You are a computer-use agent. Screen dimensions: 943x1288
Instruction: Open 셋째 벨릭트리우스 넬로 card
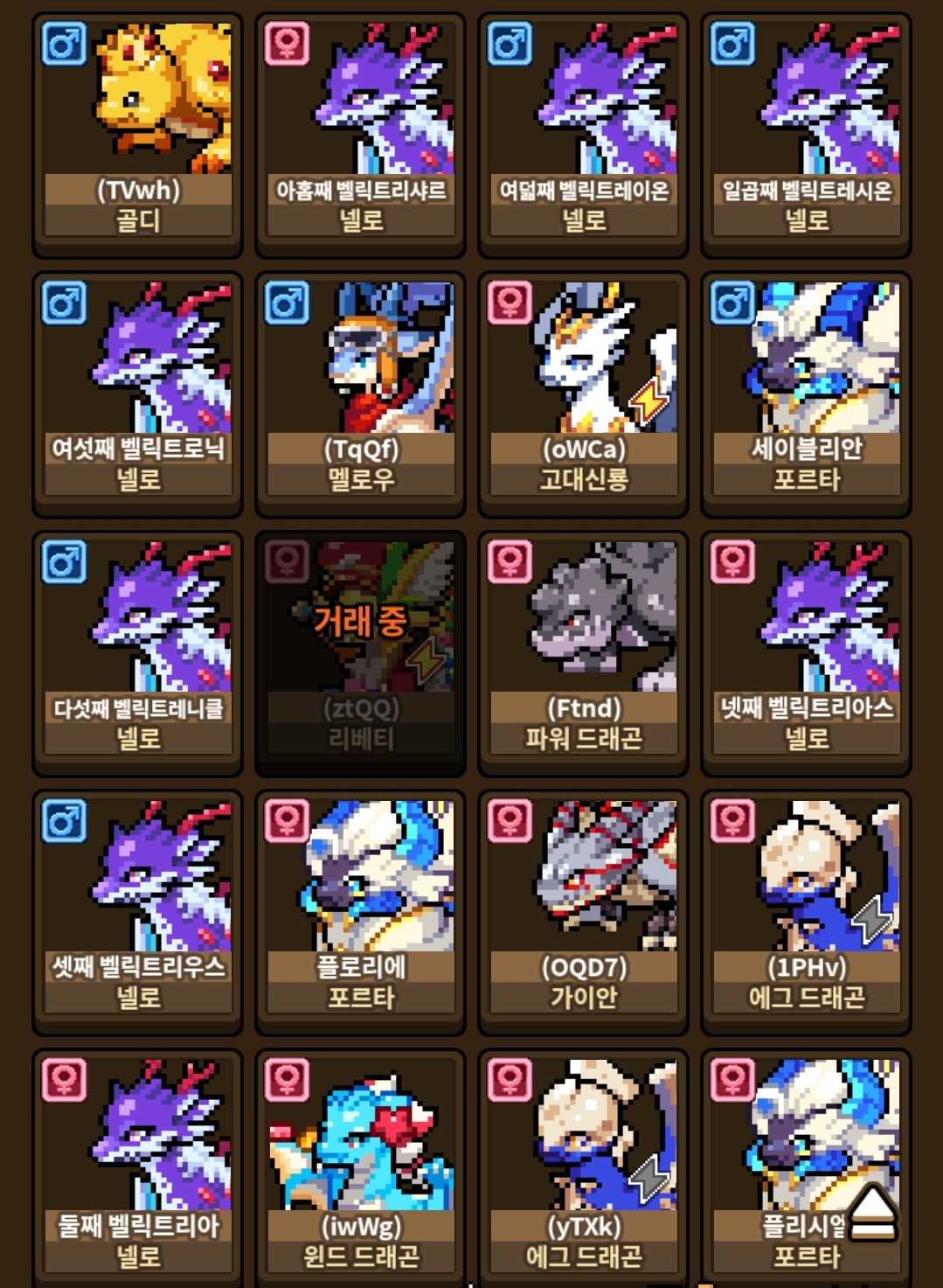(137, 909)
